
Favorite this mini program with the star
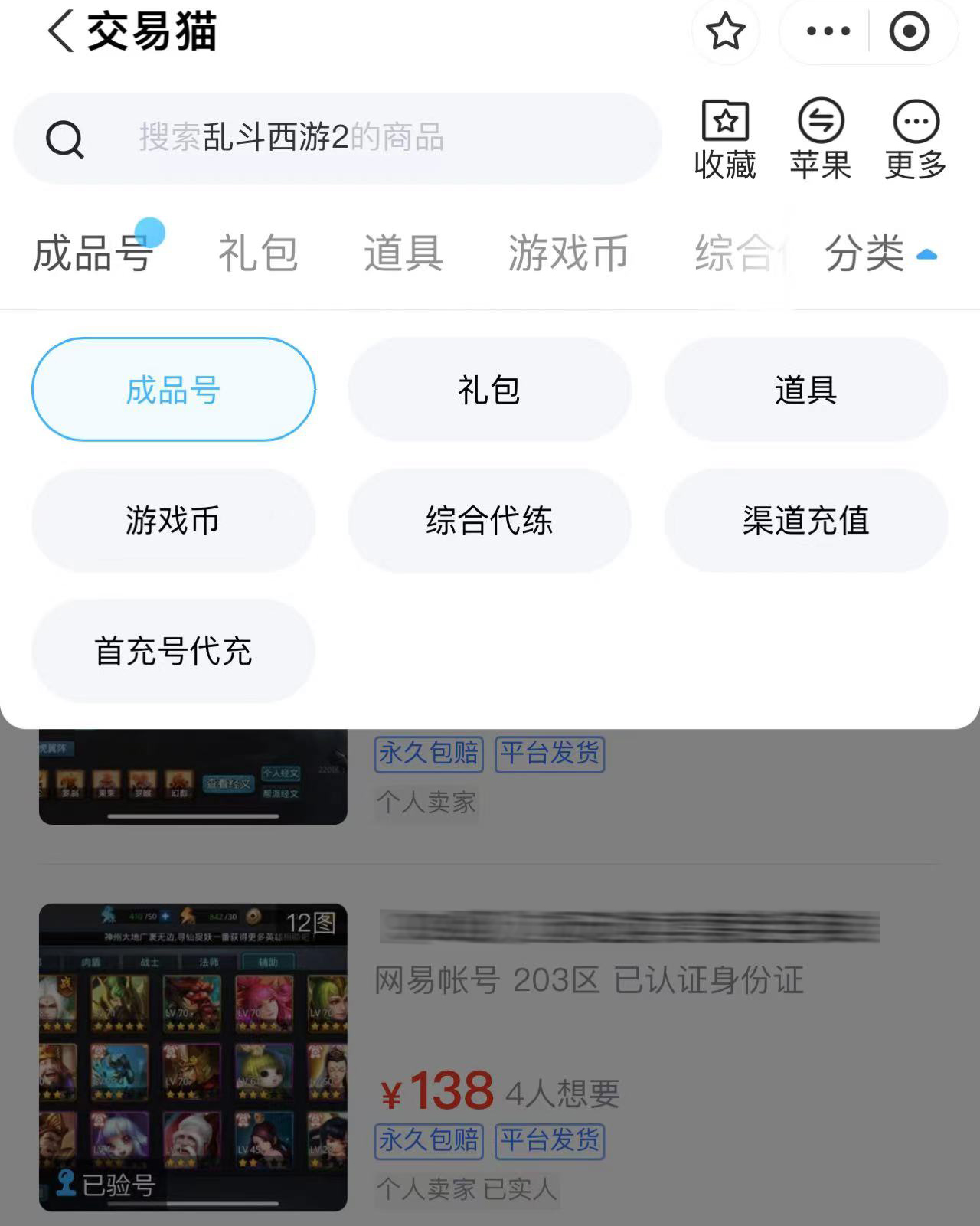click(724, 32)
